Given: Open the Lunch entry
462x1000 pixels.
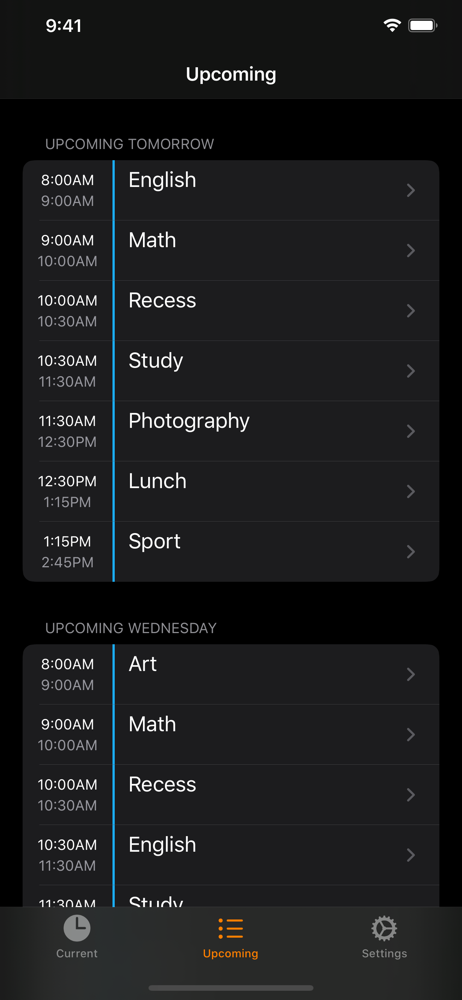Looking at the screenshot, I should 231,491.
